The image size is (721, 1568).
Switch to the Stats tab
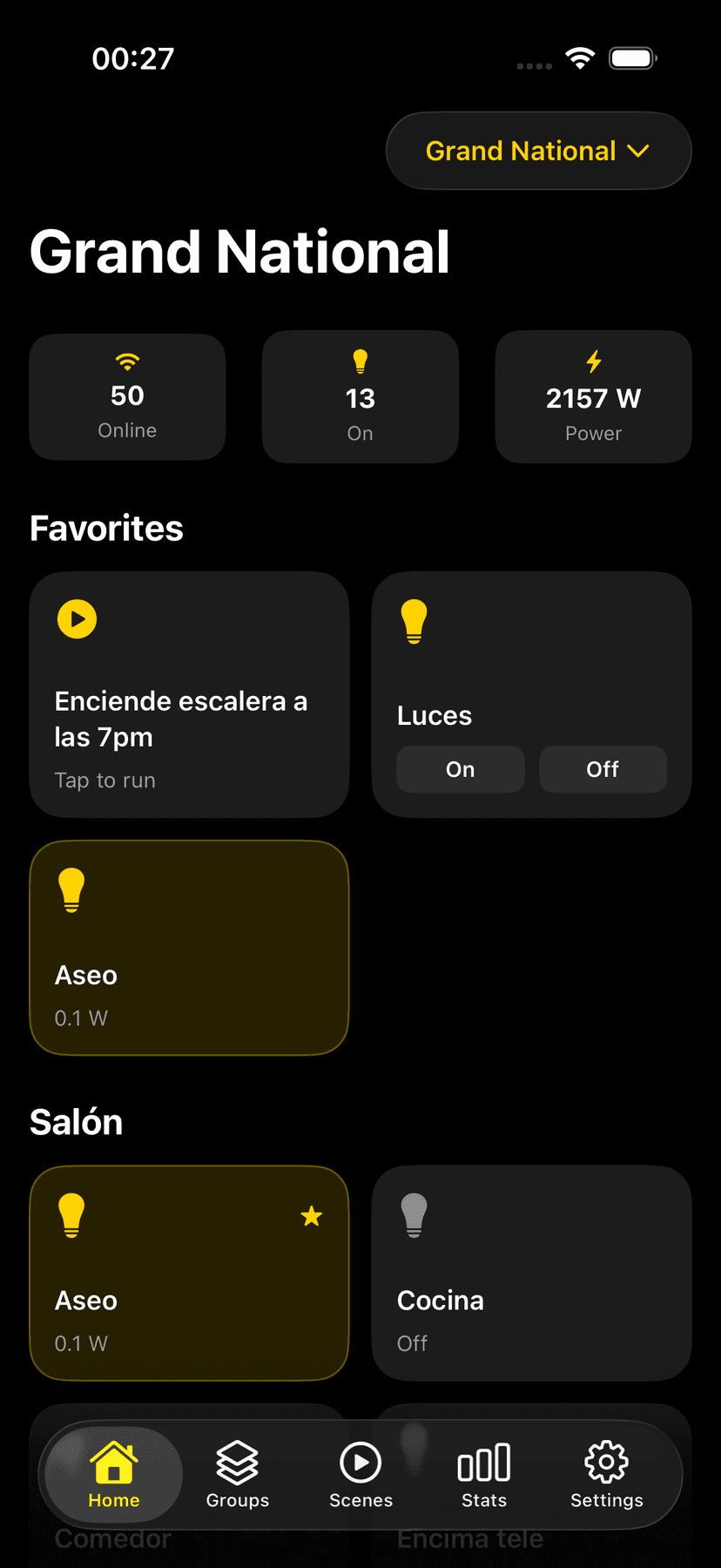point(483,1474)
